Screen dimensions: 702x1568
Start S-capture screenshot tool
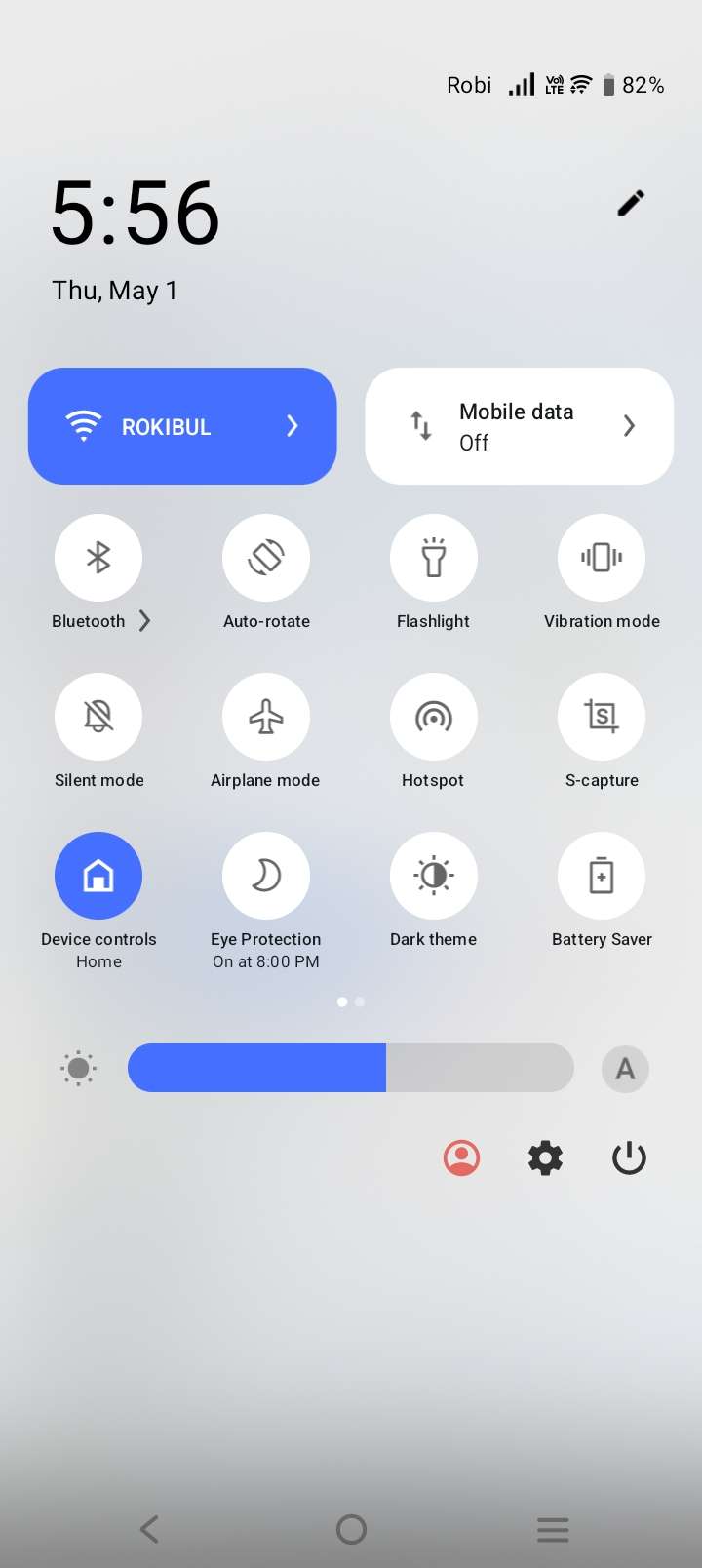(602, 717)
